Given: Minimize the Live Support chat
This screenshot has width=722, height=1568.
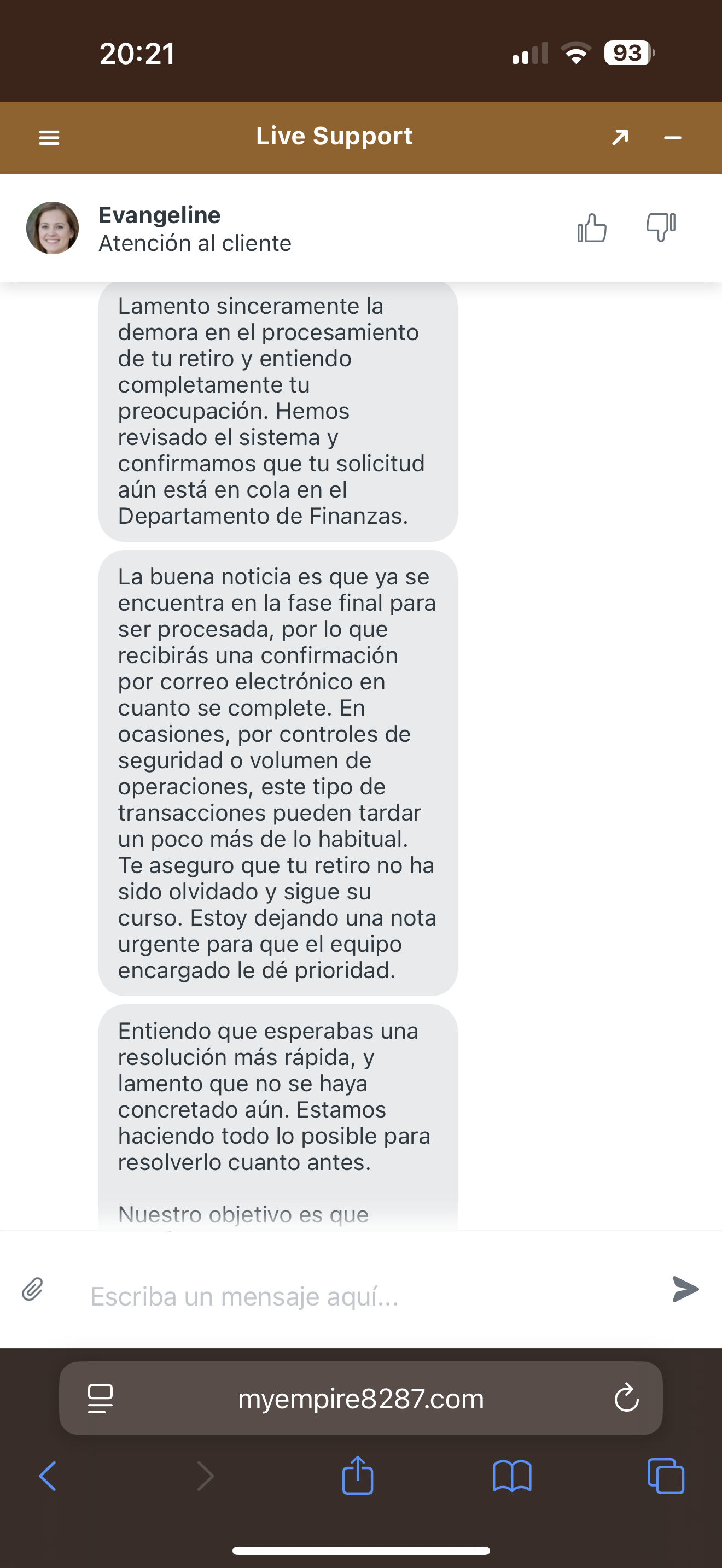Looking at the screenshot, I should pyautogui.click(x=672, y=138).
